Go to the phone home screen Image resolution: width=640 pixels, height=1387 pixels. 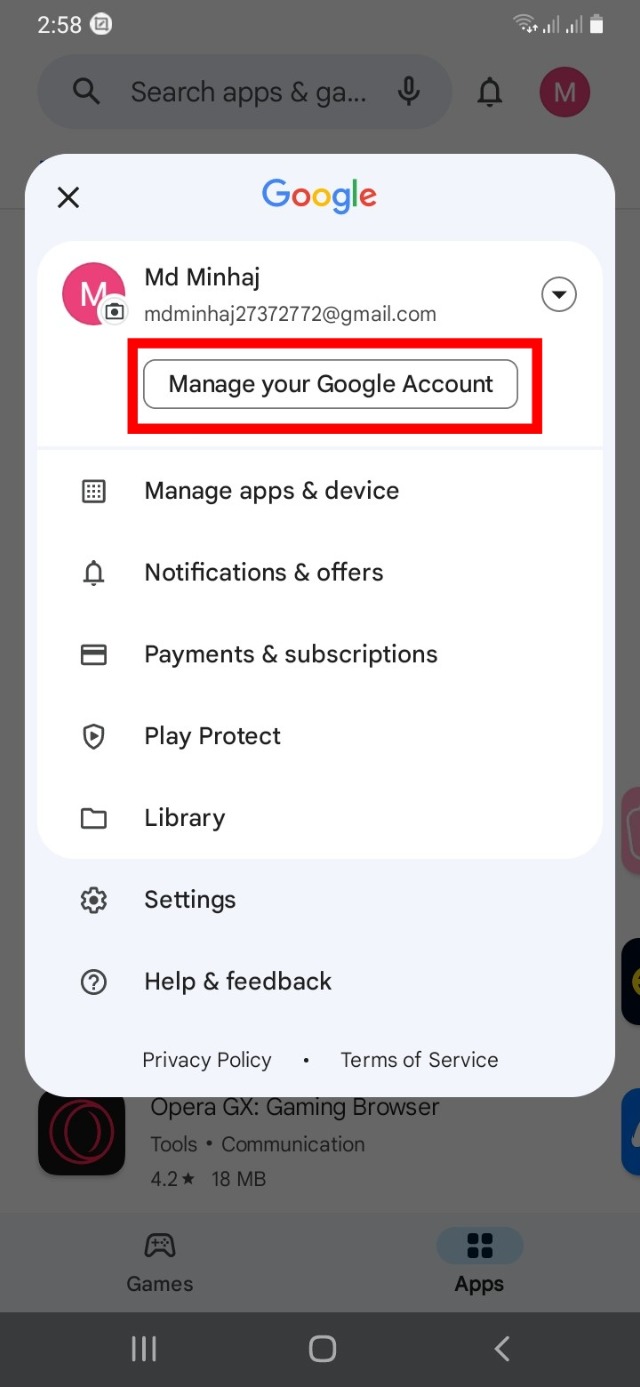[x=322, y=1349]
